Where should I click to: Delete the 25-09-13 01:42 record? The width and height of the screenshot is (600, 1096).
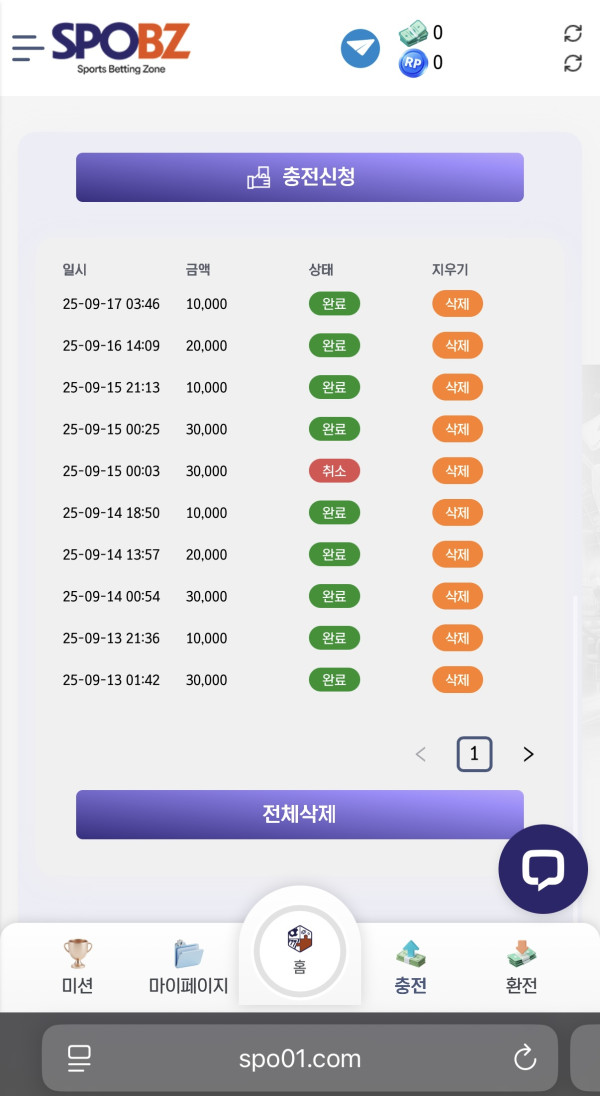point(457,680)
